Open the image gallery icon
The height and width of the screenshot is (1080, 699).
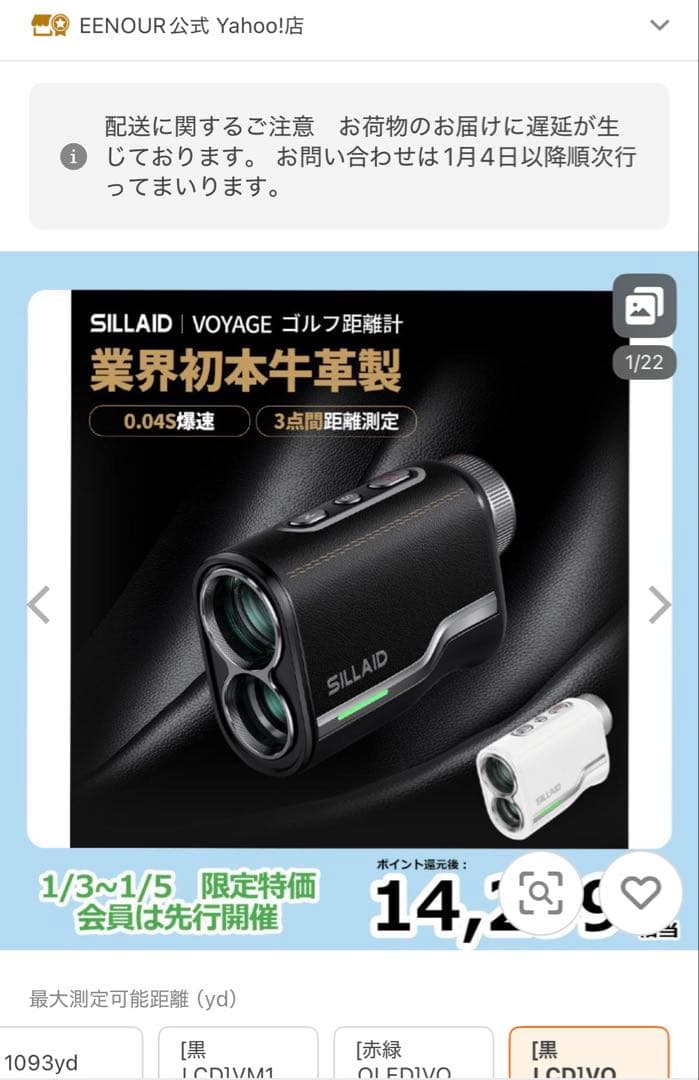[x=644, y=306]
